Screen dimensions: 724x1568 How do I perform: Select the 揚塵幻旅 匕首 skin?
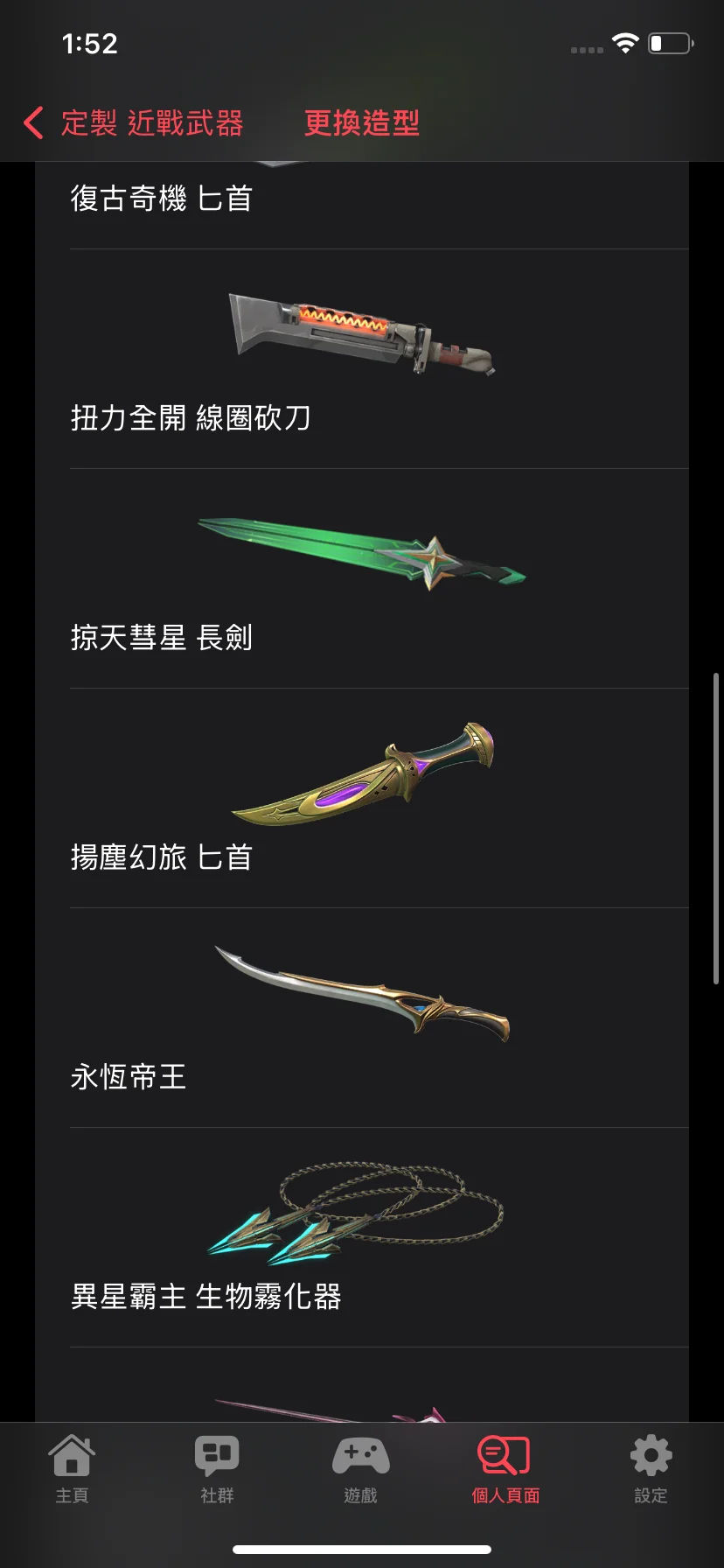[379, 798]
